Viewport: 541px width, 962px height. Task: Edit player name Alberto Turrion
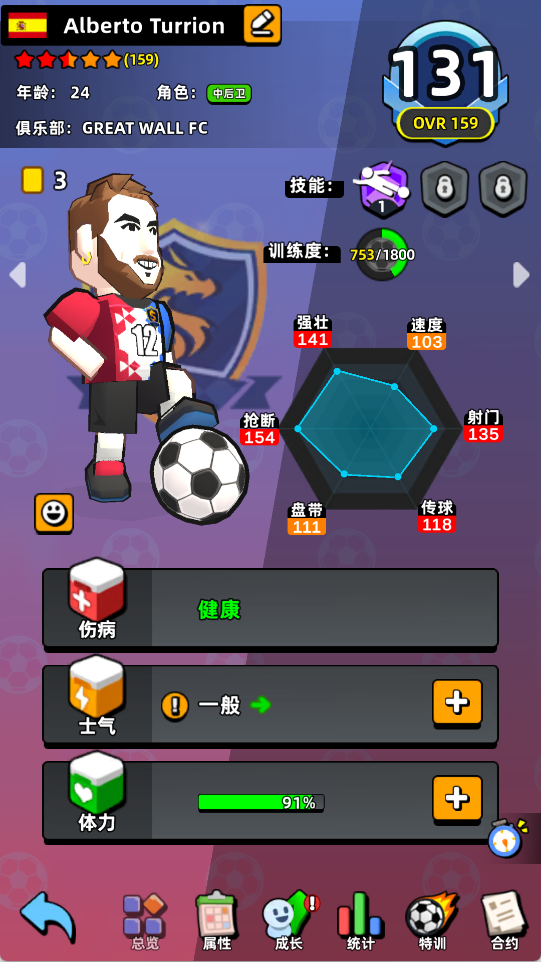coord(263,25)
